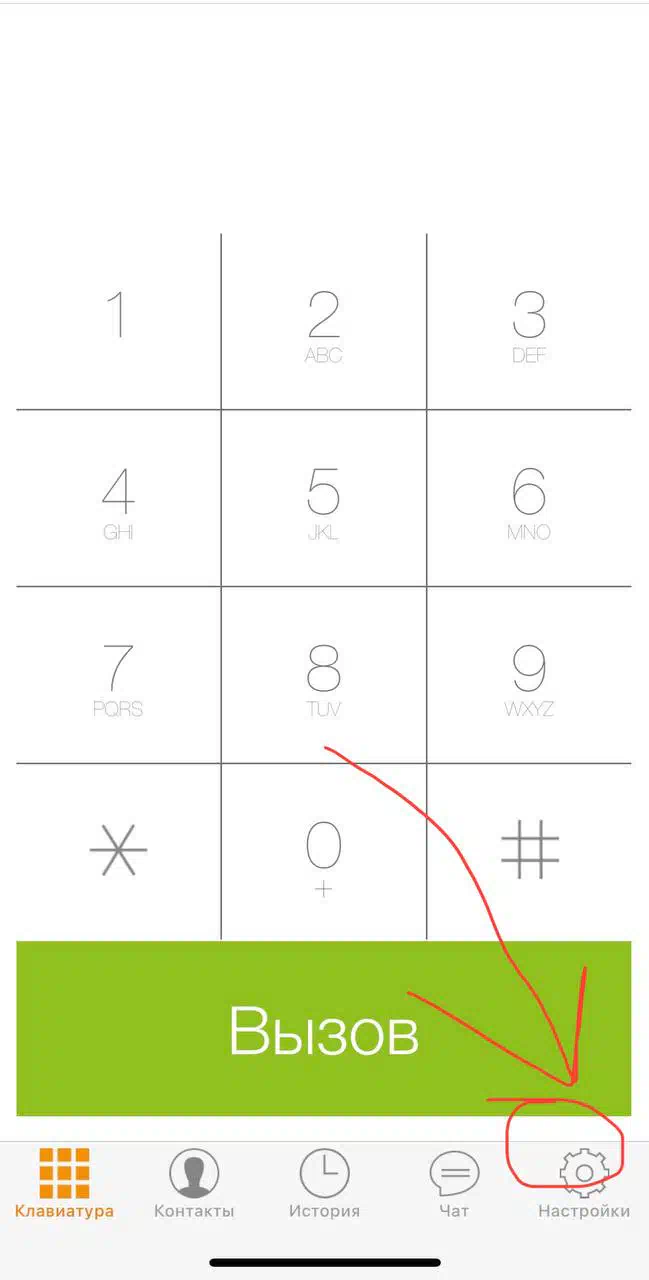Tap the 4 GHI key
This screenshot has width=649, height=1280.
click(118, 498)
